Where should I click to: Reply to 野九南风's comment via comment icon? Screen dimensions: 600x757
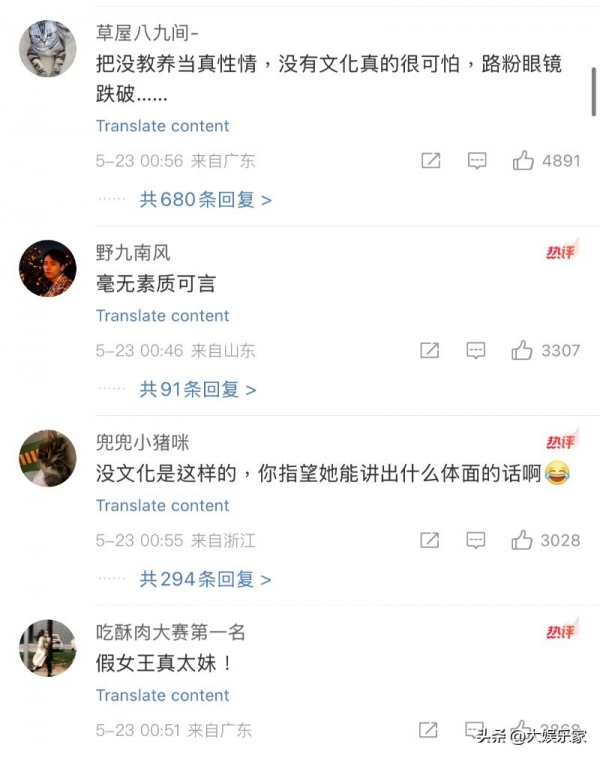tap(477, 350)
